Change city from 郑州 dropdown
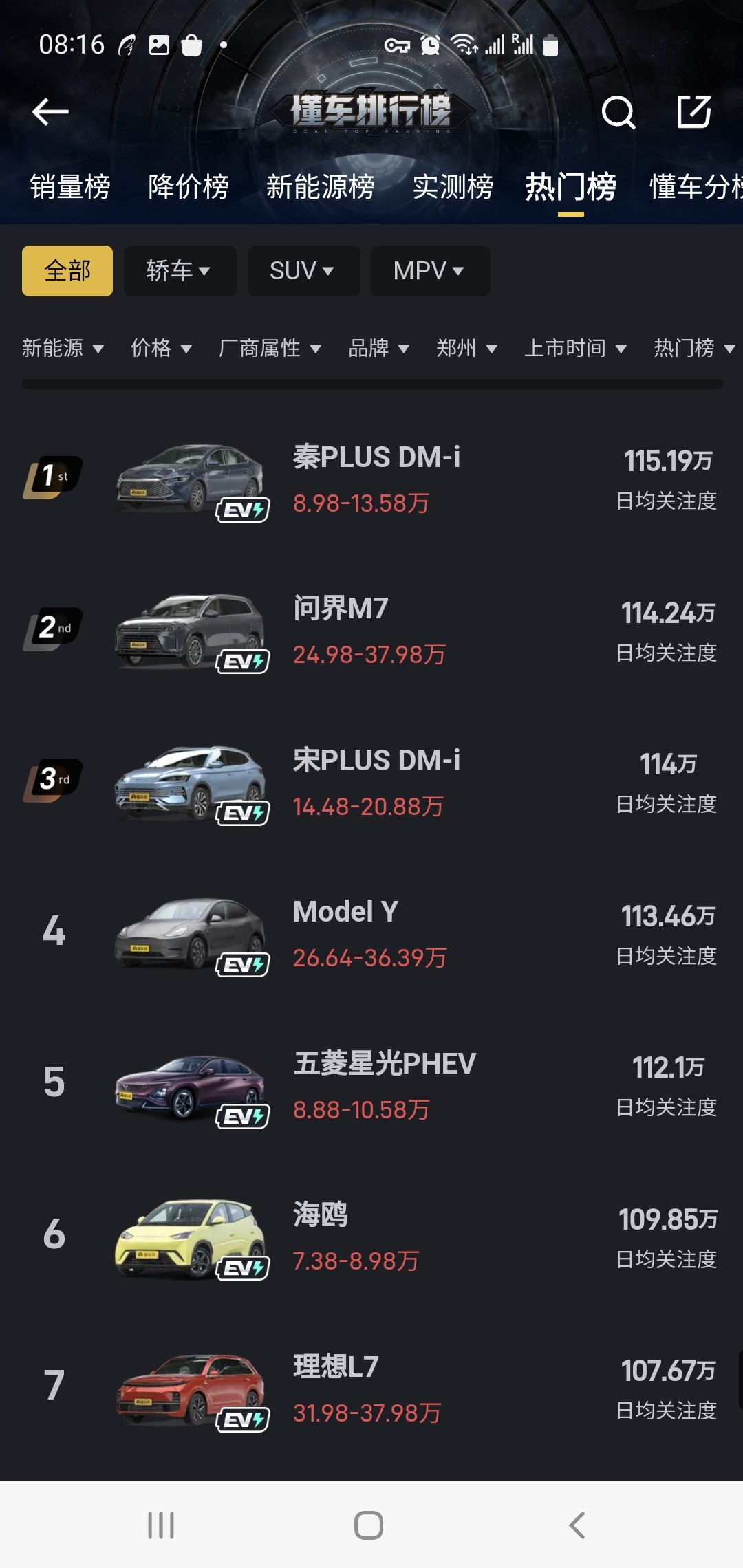This screenshot has width=743, height=1568. (466, 348)
